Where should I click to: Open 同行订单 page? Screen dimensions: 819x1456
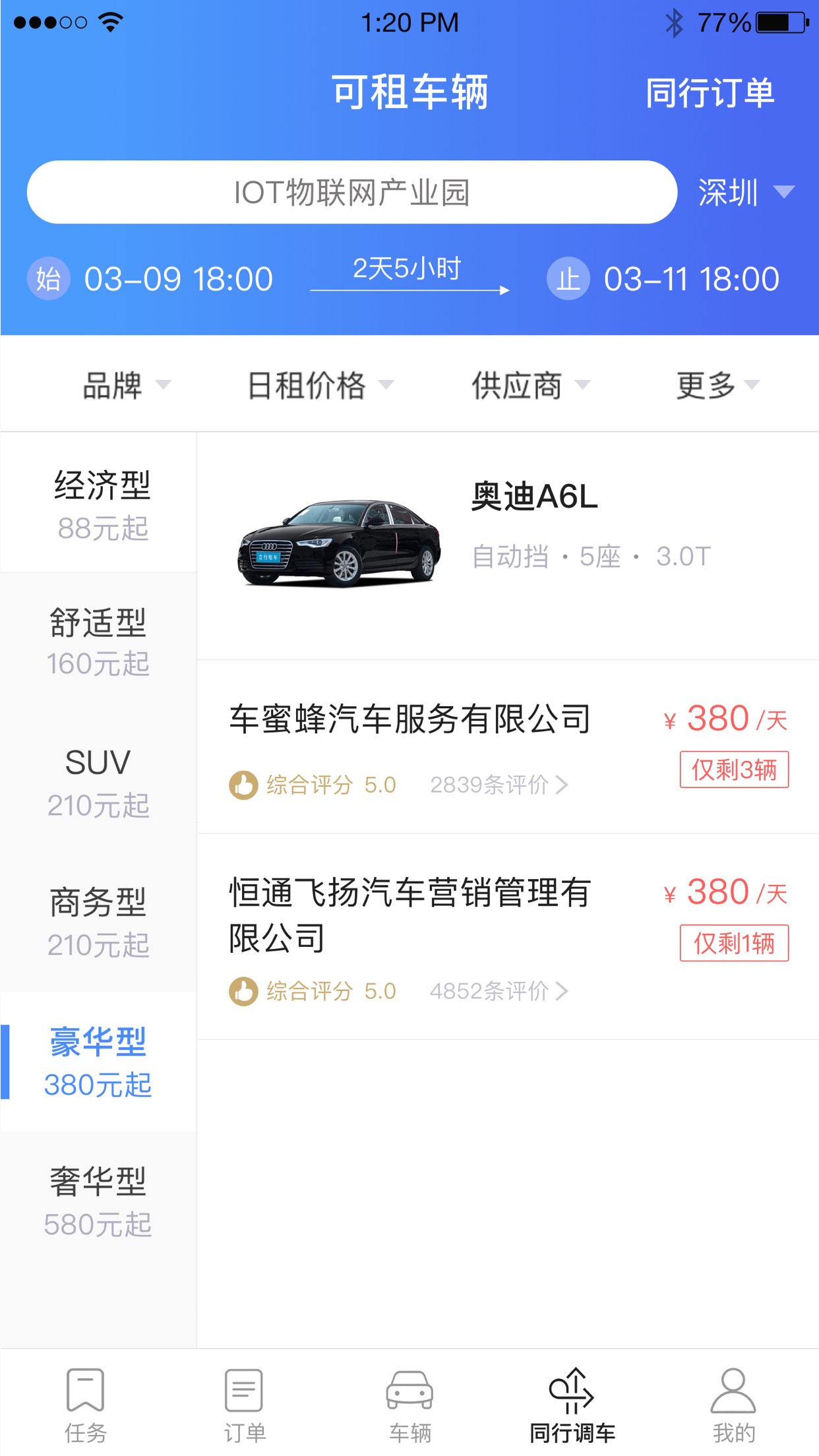coord(711,92)
